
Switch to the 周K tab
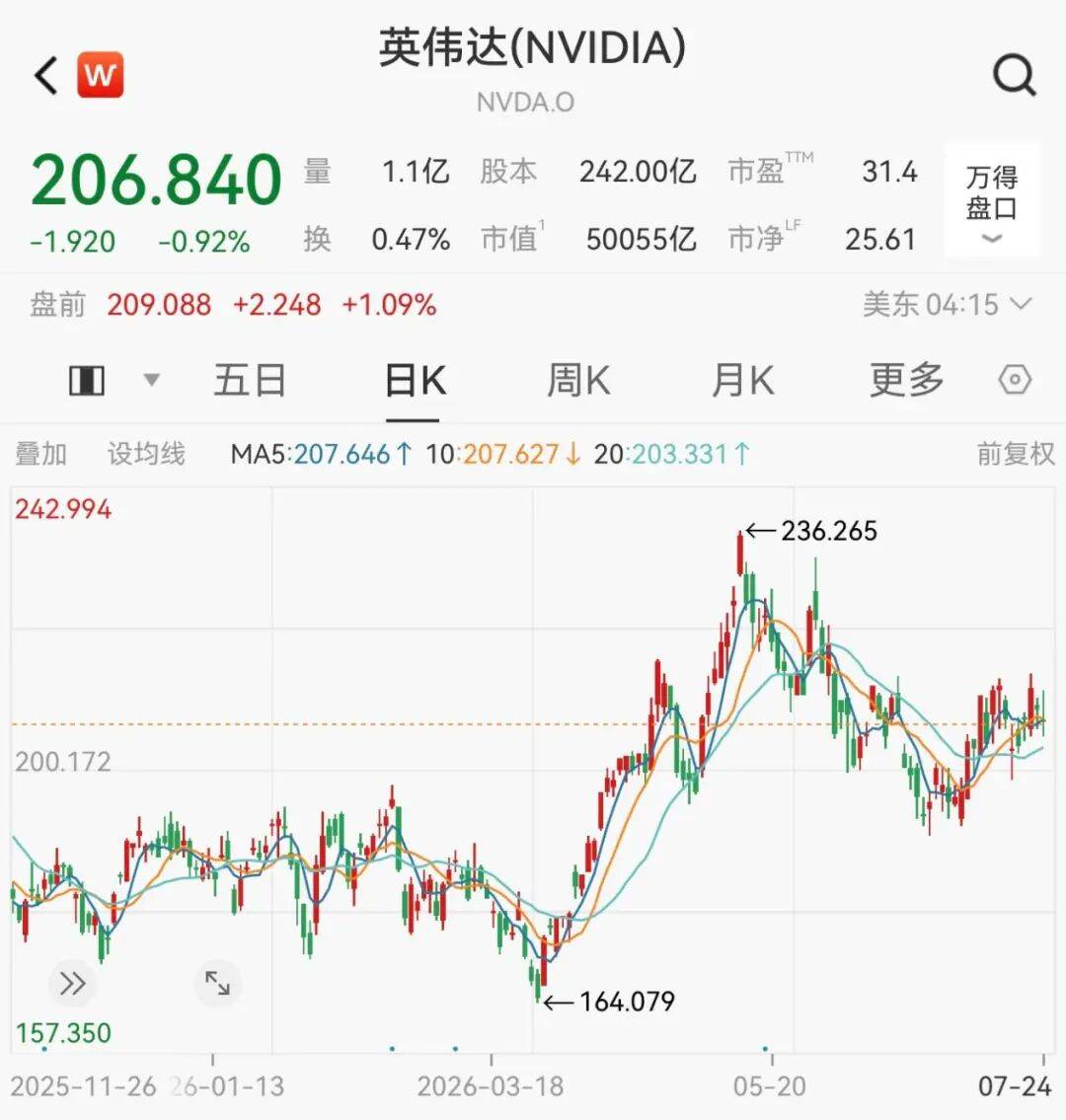point(578,380)
